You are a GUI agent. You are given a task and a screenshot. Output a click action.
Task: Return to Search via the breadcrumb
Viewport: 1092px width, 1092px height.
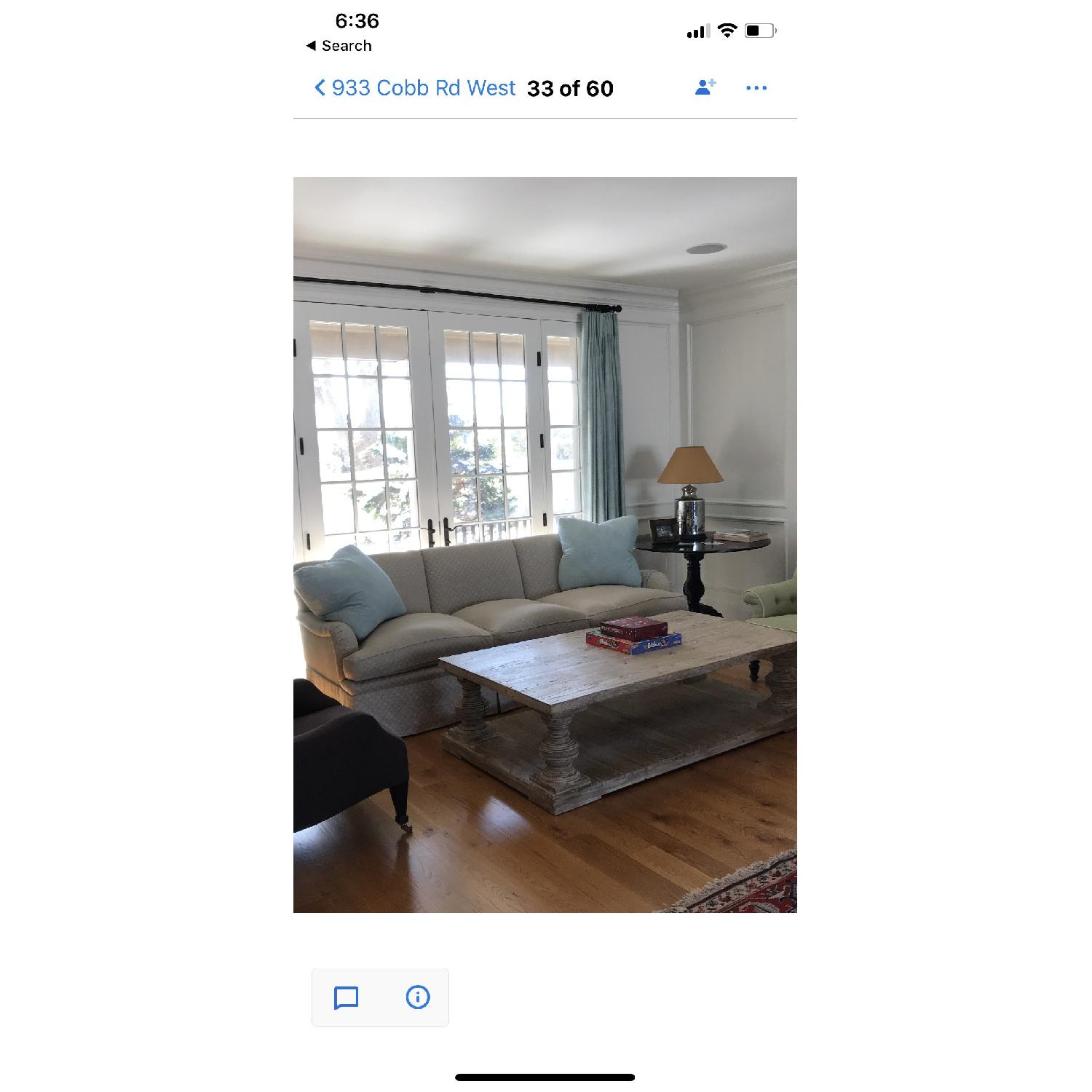click(x=339, y=46)
